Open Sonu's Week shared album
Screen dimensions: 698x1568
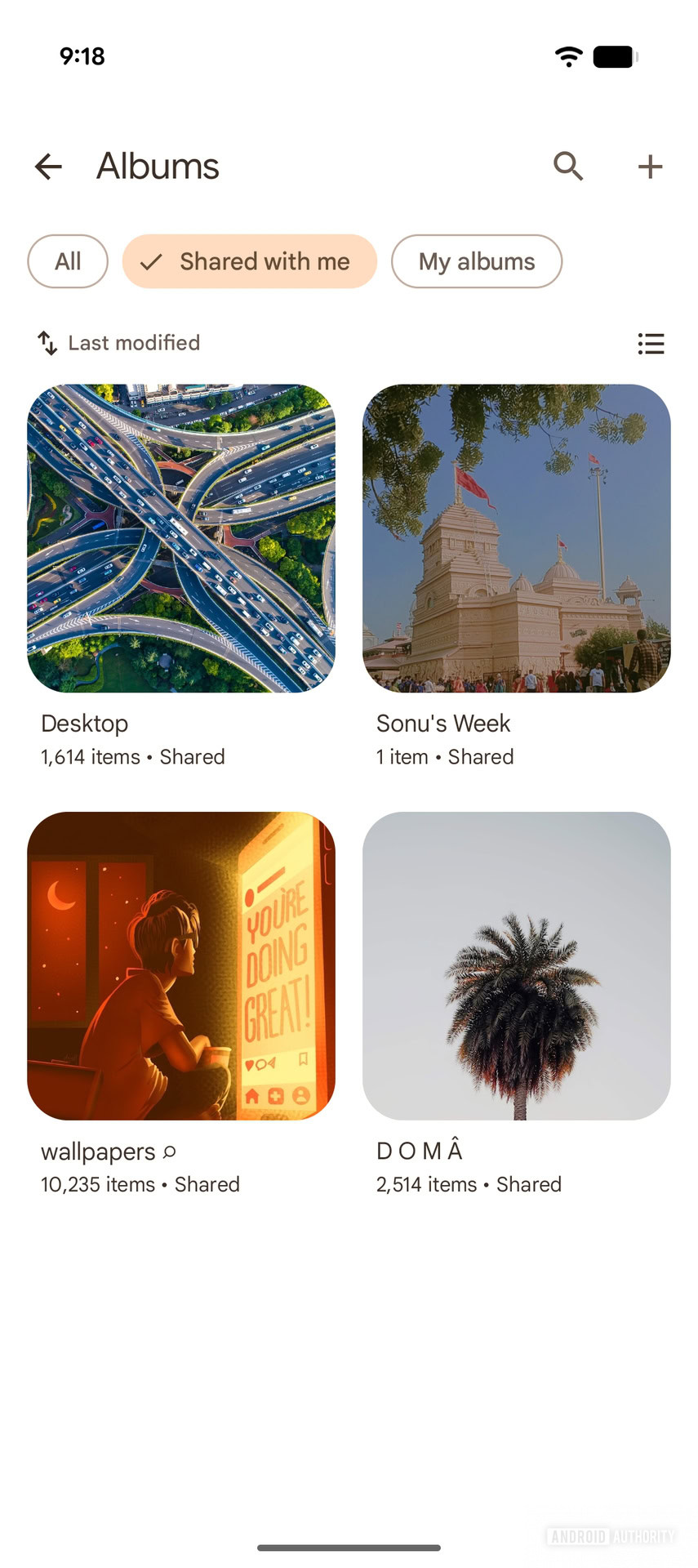516,536
